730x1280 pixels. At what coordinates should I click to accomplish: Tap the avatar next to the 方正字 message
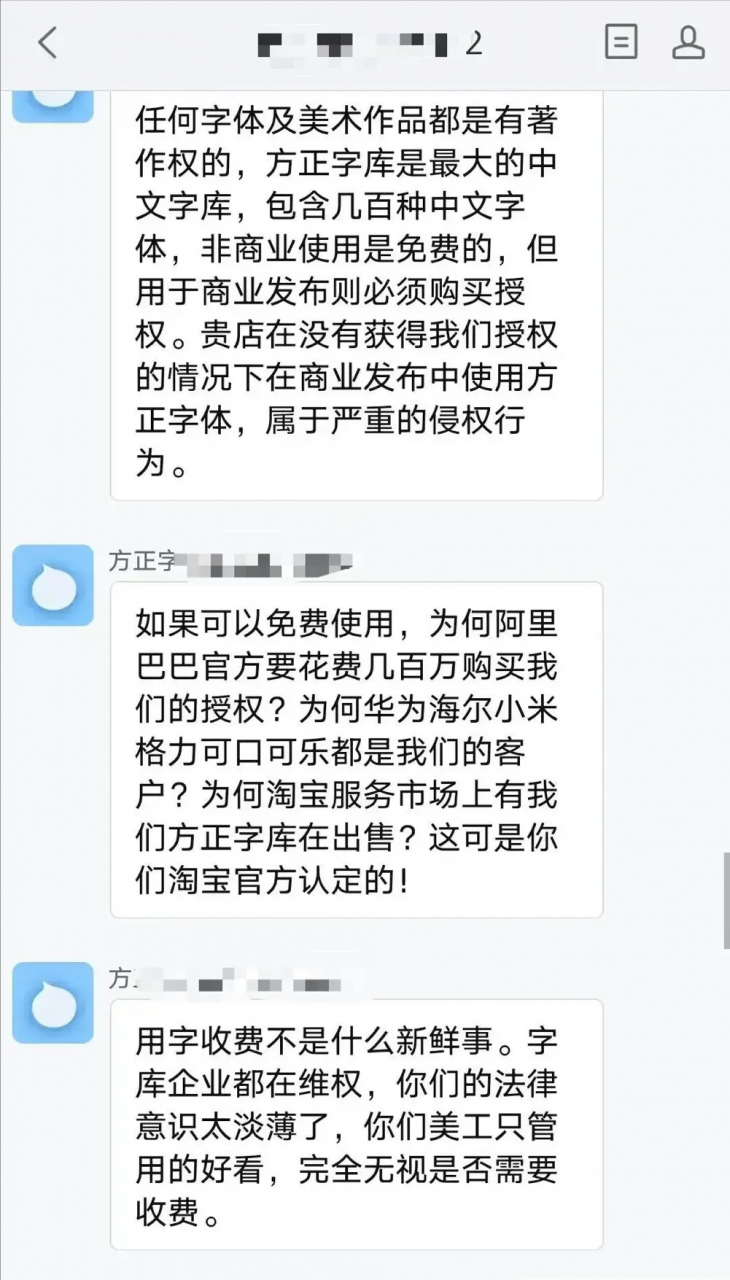coord(52,587)
